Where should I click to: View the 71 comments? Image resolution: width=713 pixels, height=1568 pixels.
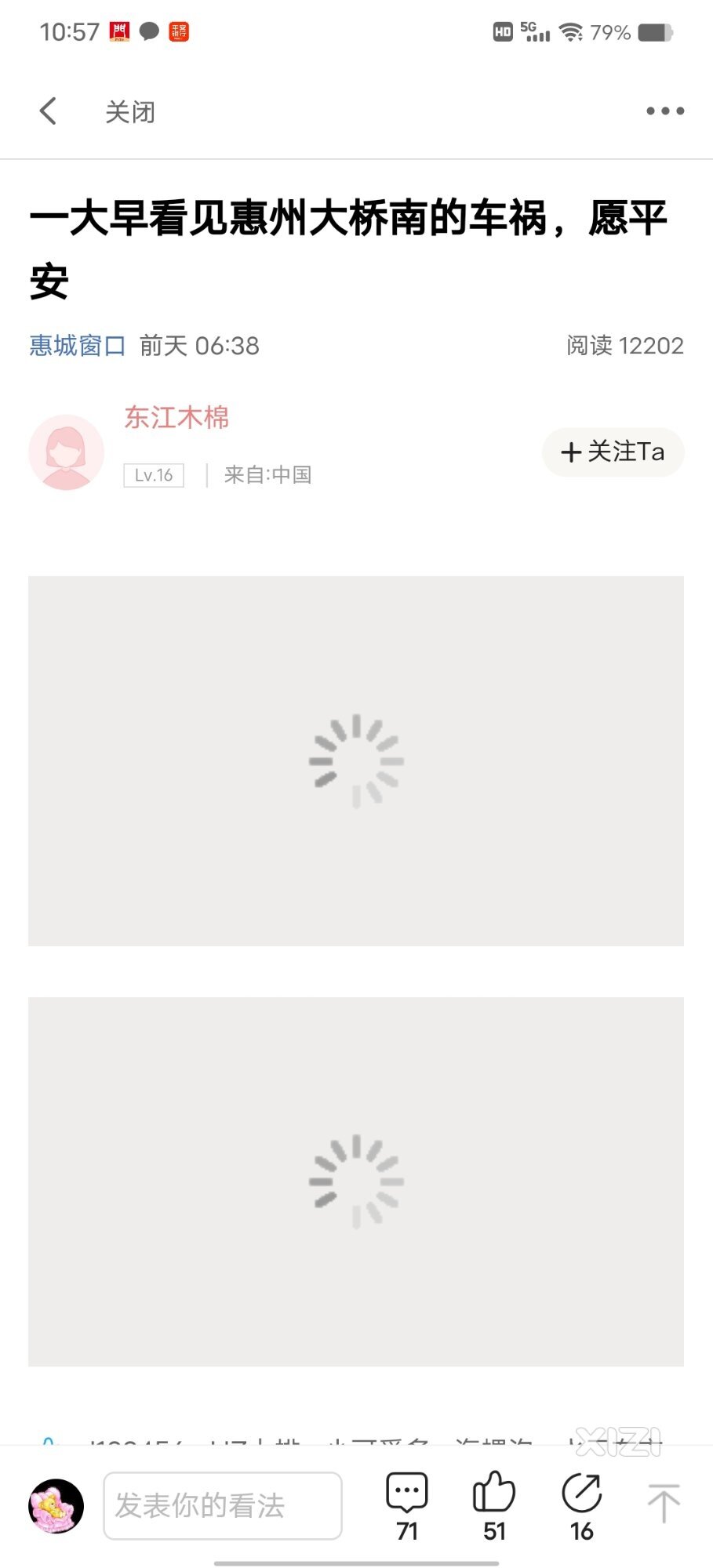click(406, 1504)
